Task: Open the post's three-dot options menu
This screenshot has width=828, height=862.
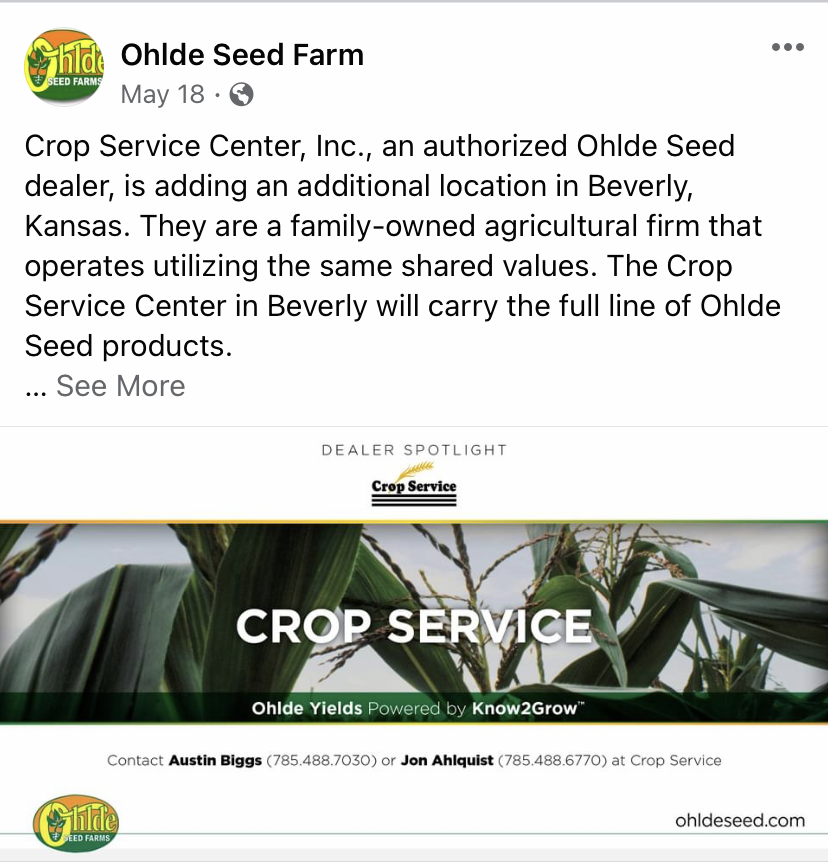Action: tap(787, 48)
